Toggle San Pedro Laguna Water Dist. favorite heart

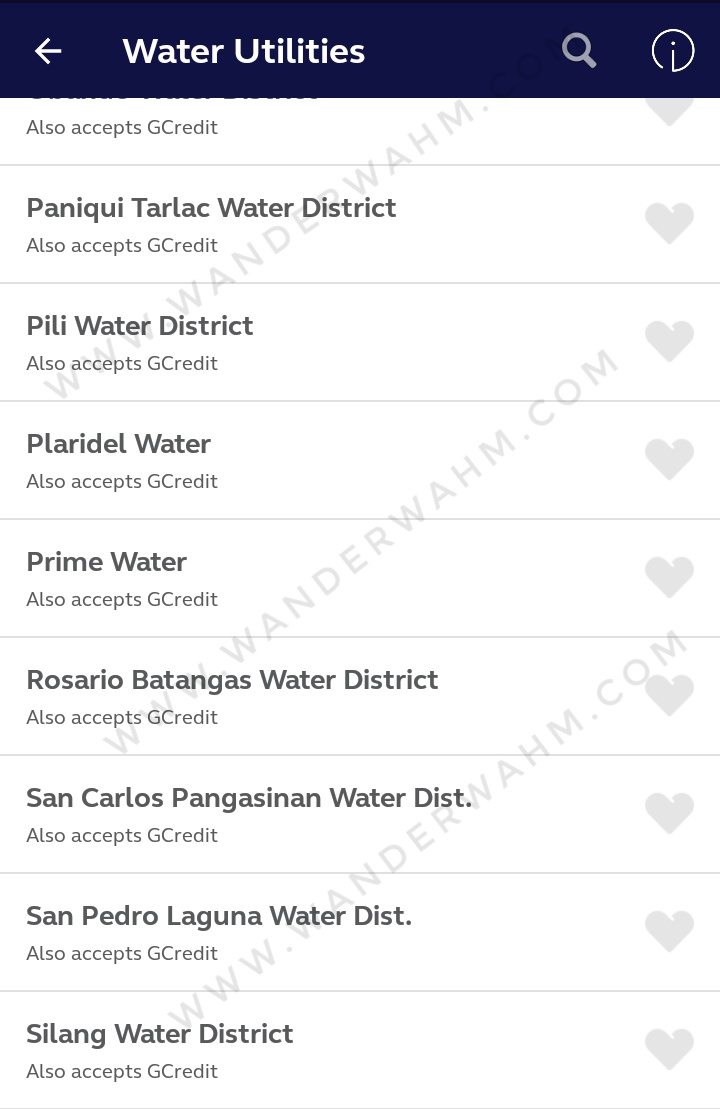click(670, 931)
